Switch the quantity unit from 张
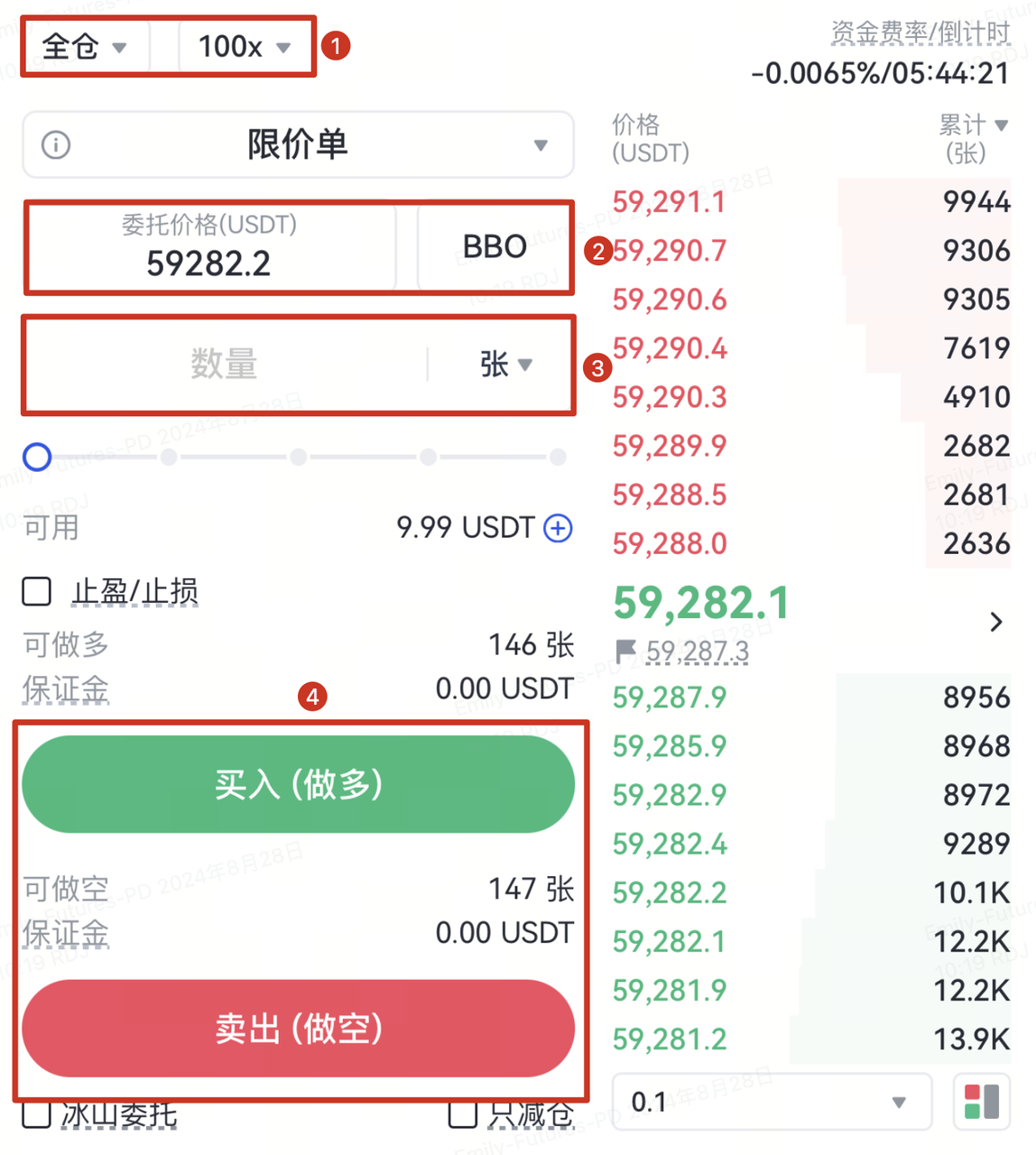 tap(505, 365)
